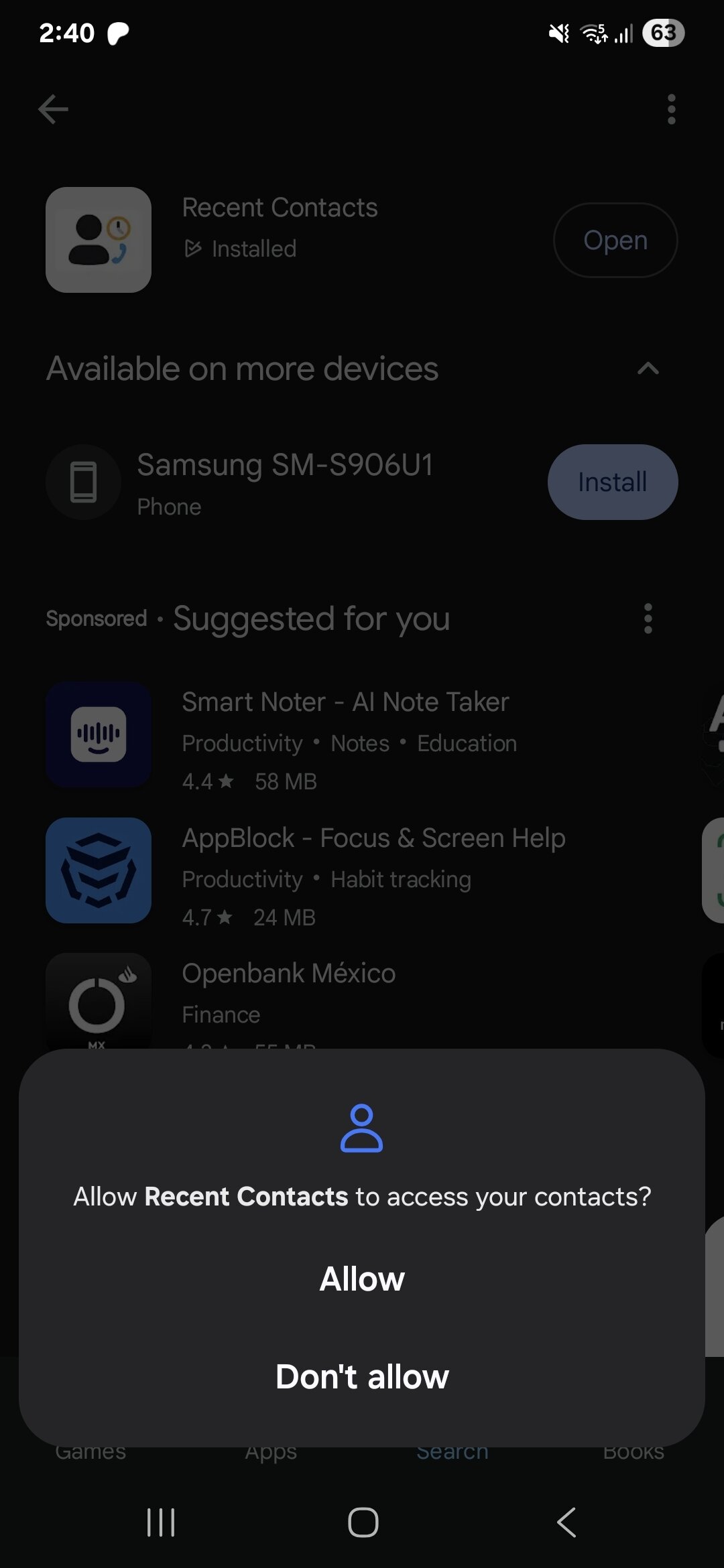Go to the system home screen
The image size is (724, 1568).
(x=363, y=1522)
